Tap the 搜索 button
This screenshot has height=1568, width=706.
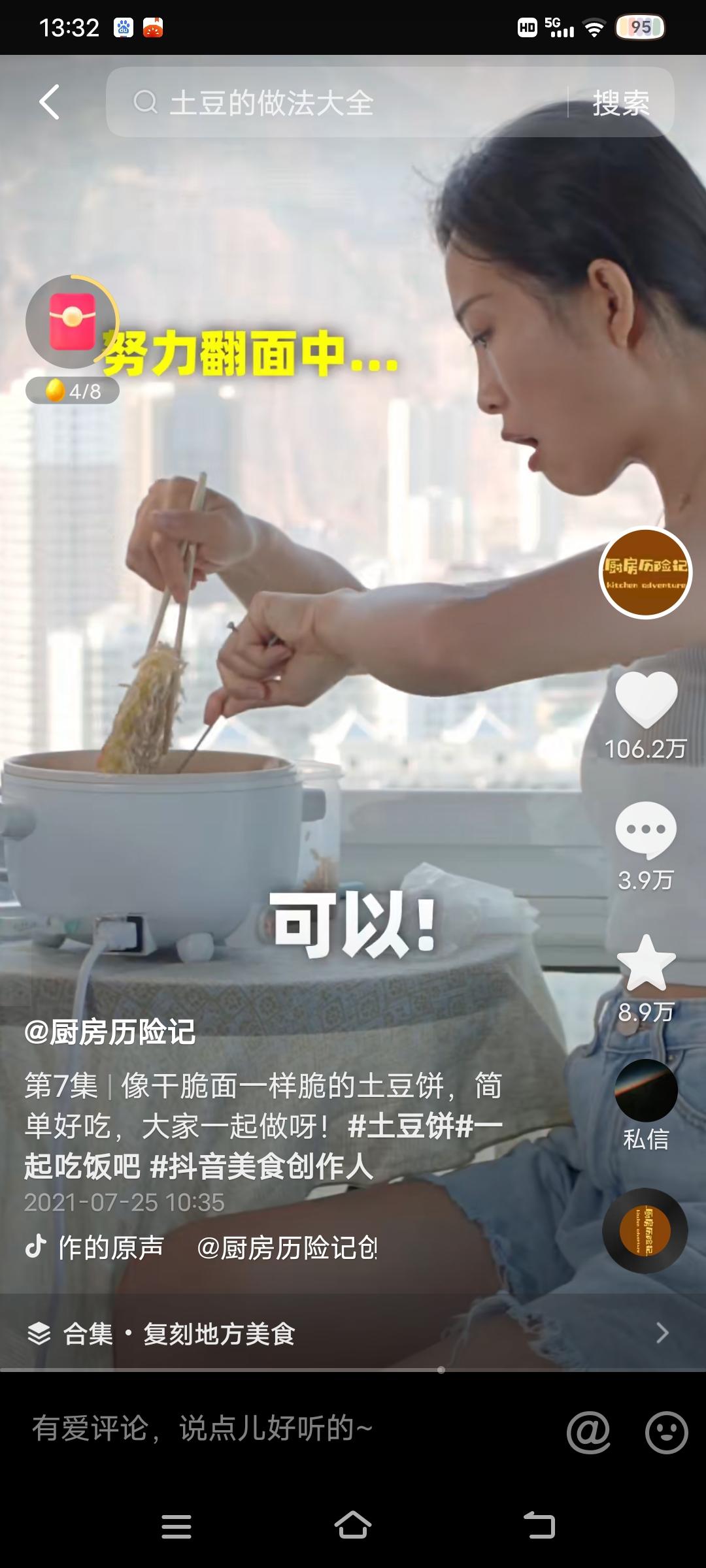(620, 103)
